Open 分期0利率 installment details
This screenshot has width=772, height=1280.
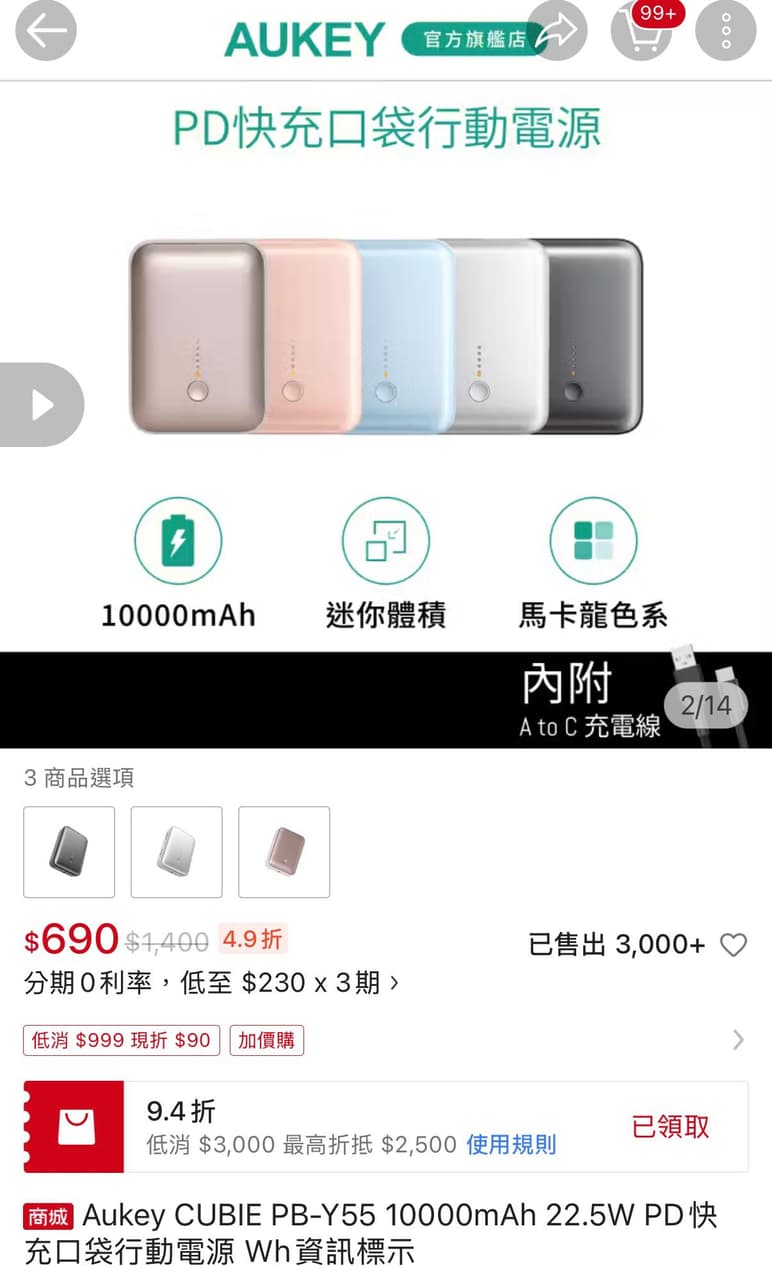(x=211, y=984)
